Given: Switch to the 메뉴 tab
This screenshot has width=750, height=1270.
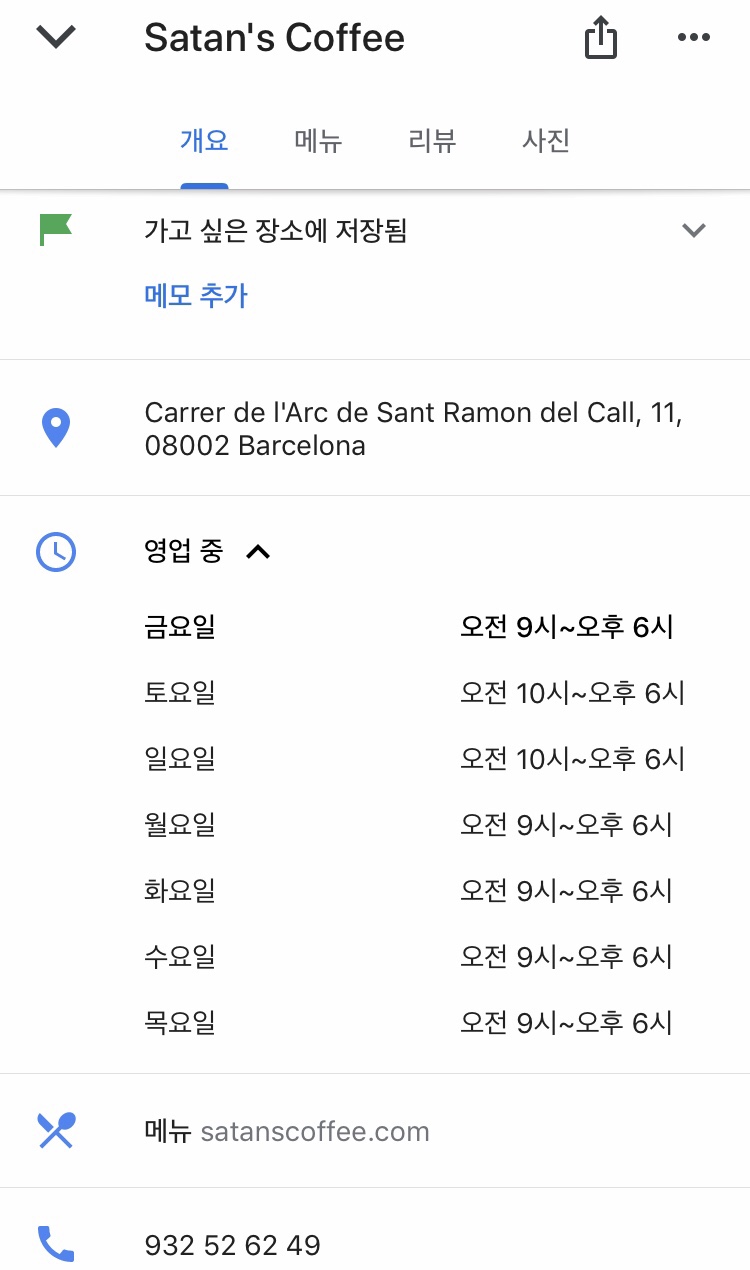Looking at the screenshot, I should coord(318,140).
